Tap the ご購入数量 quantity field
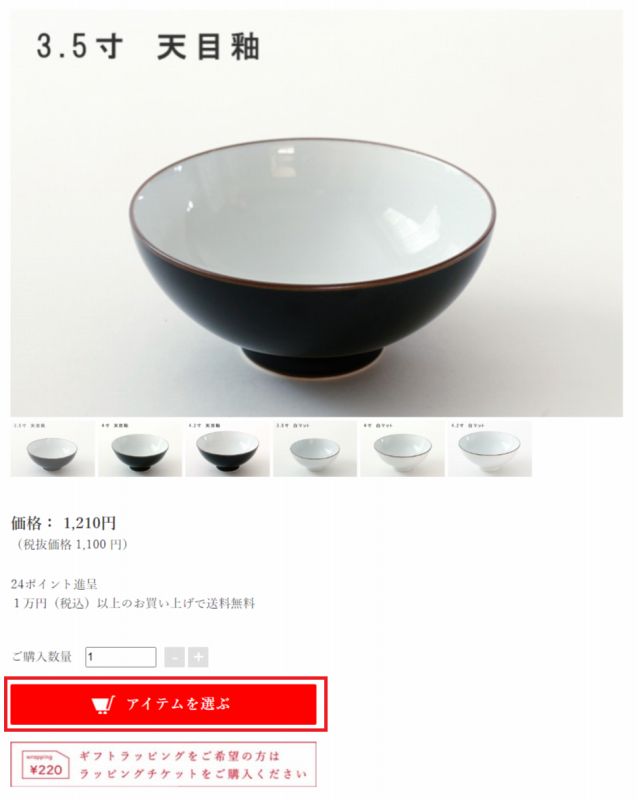Viewport: 639px width, 800px height. coord(121,657)
